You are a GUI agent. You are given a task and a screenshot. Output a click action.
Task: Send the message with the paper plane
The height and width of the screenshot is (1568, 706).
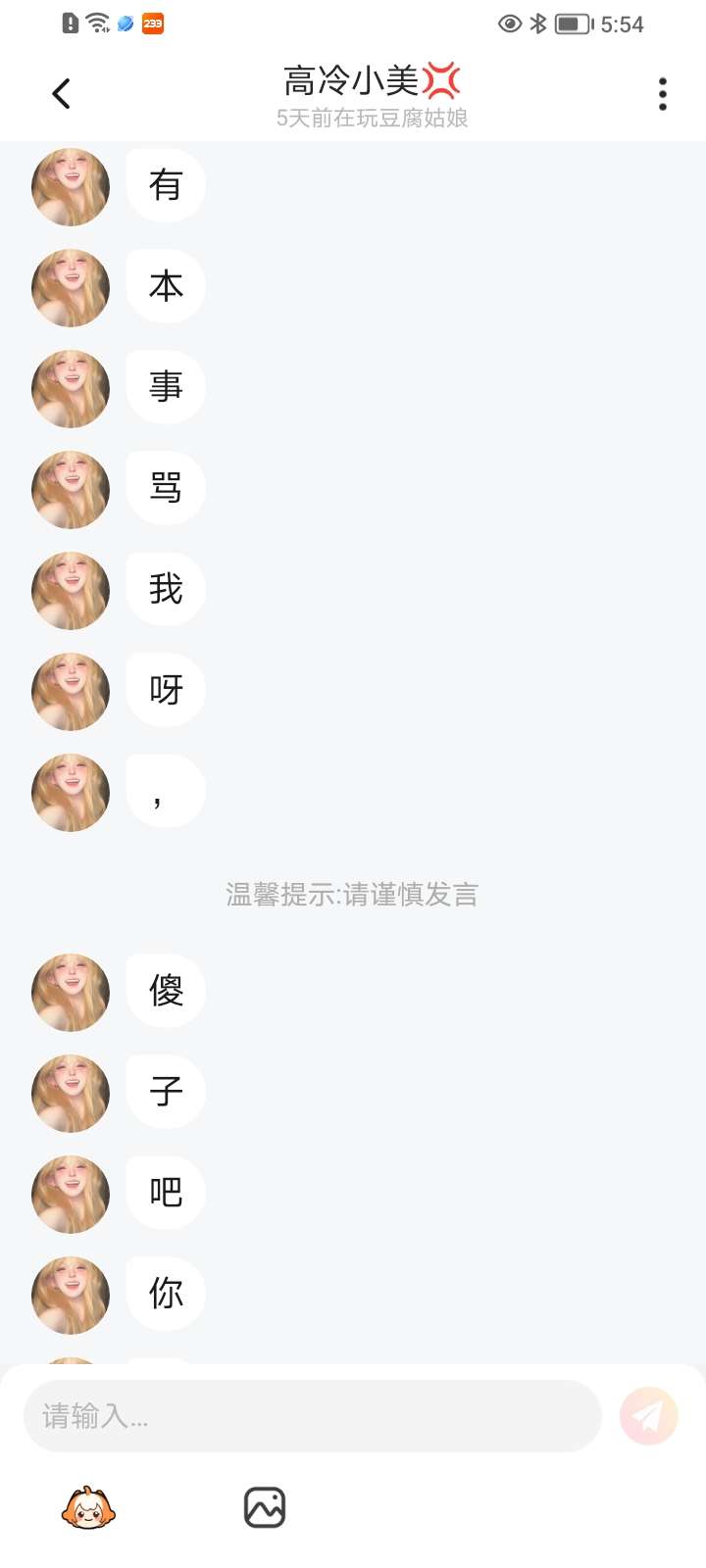(x=648, y=1416)
